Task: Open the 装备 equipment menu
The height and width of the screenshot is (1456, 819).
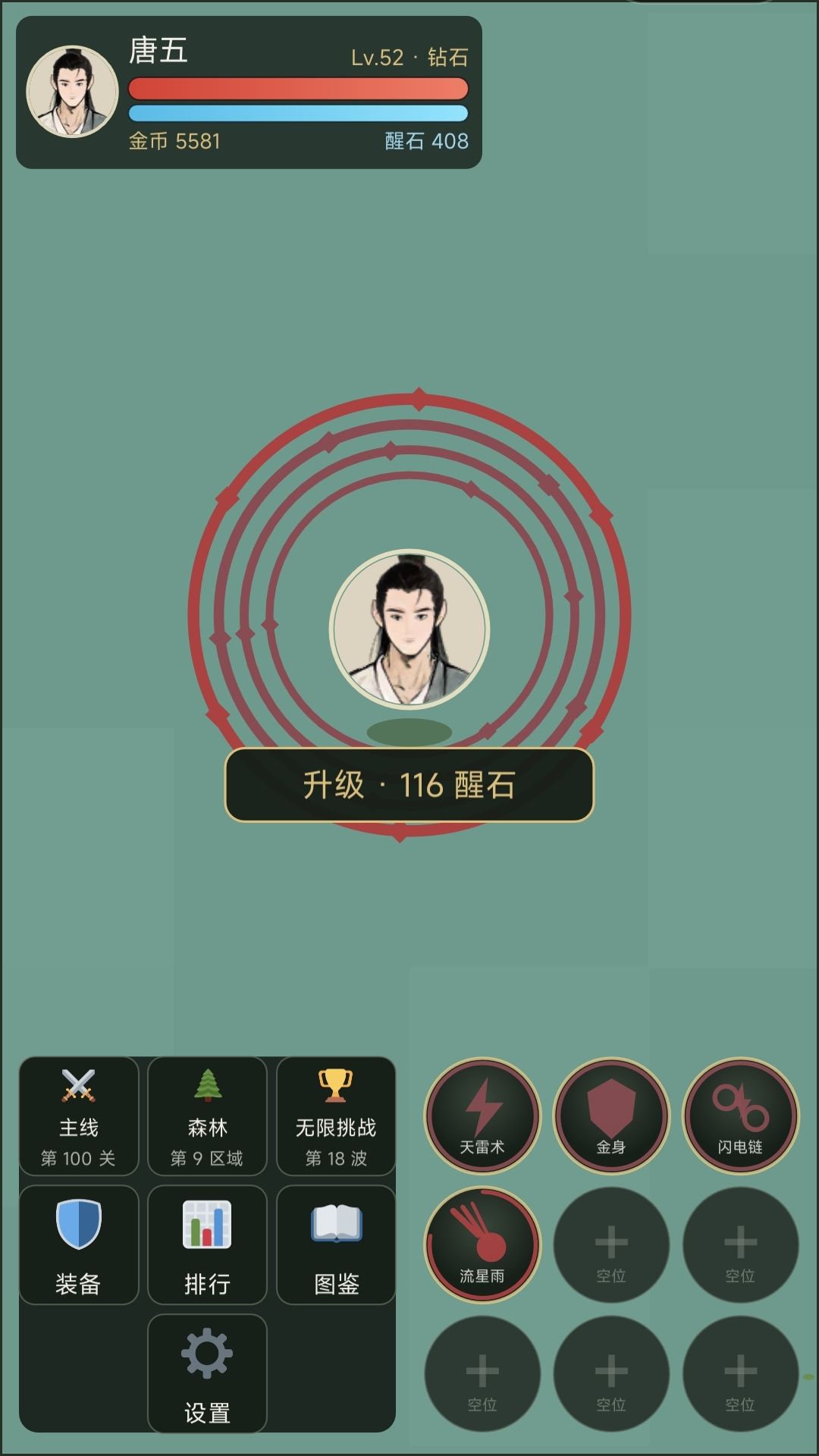Action: [x=79, y=1245]
